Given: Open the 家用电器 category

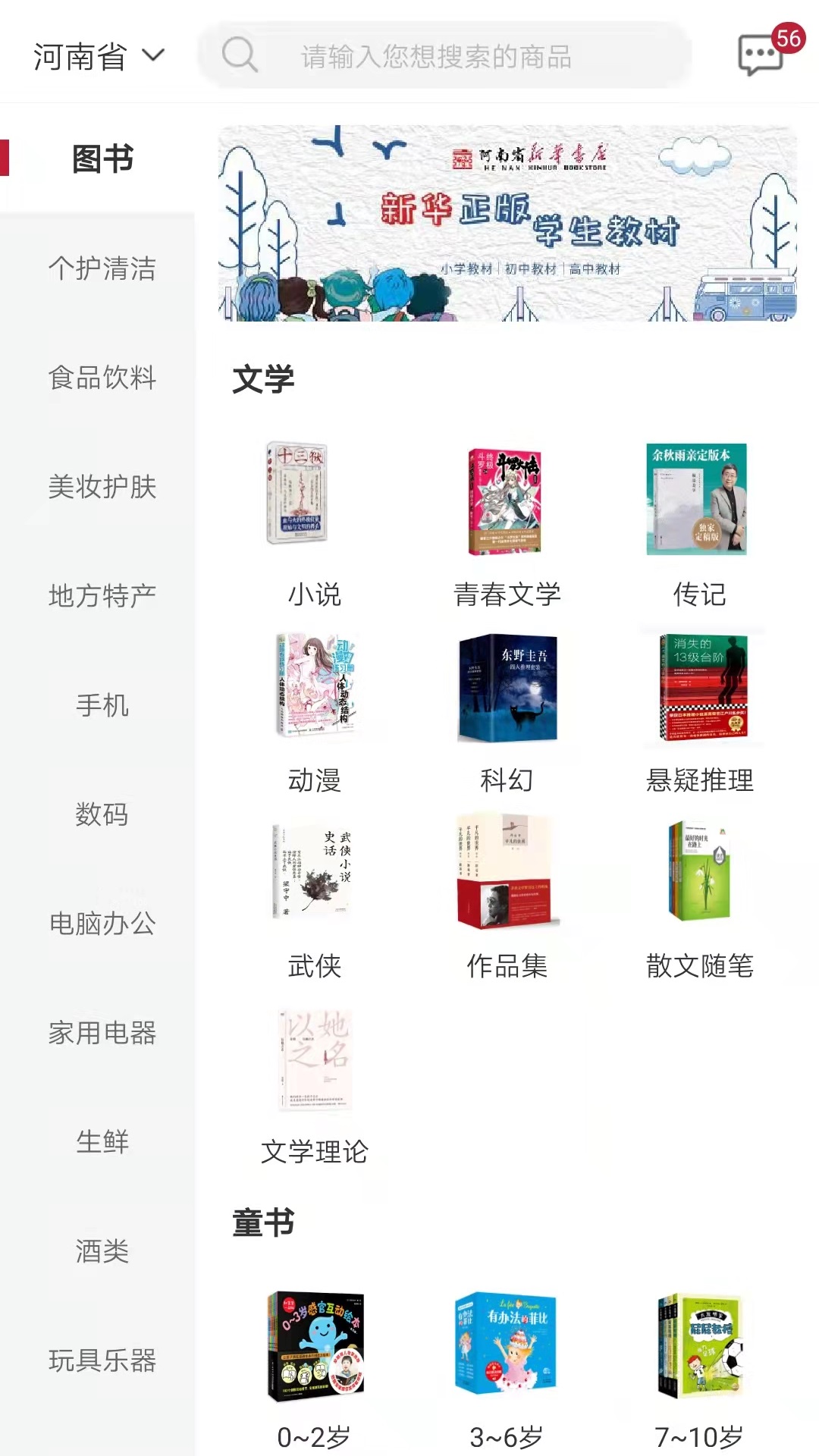Looking at the screenshot, I should click(102, 1033).
